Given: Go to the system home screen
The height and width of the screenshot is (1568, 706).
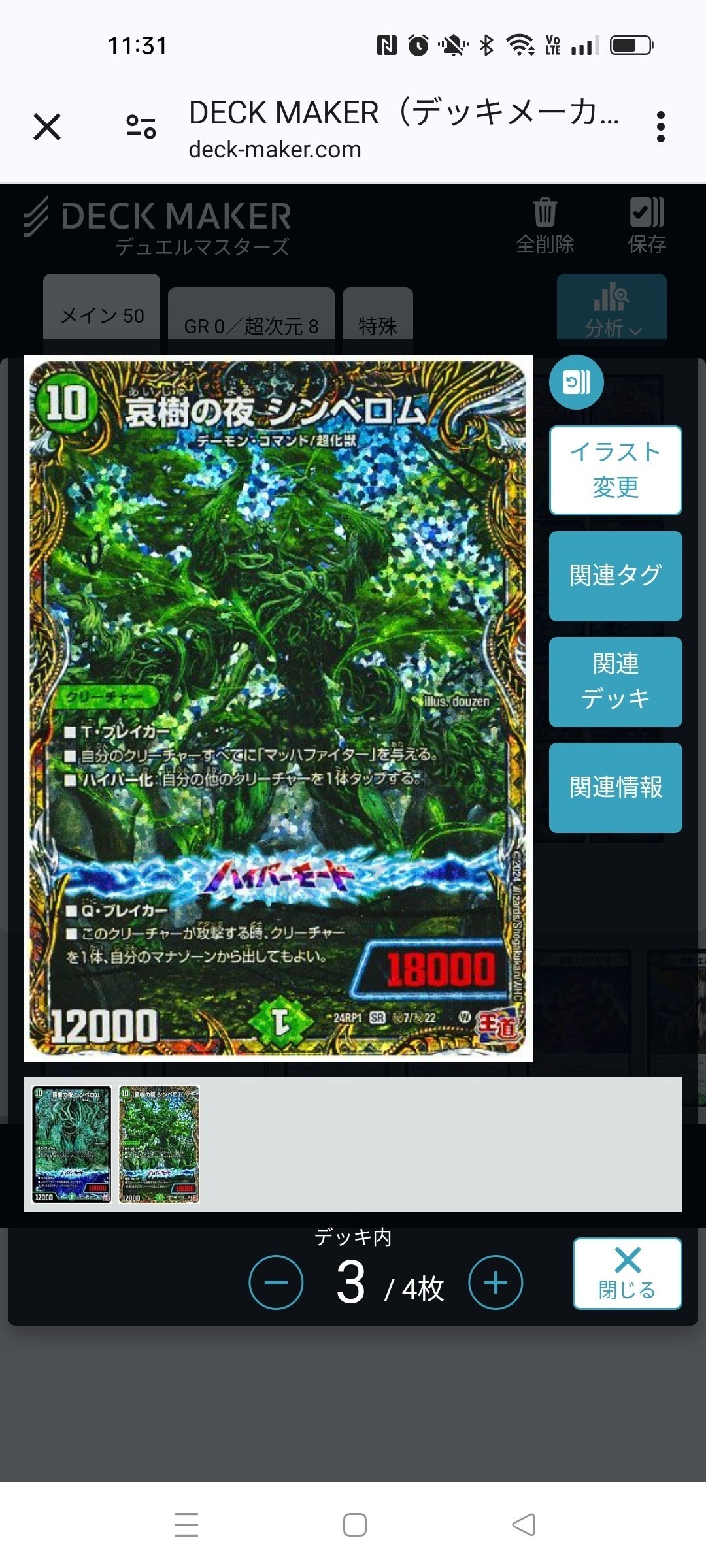Looking at the screenshot, I should click(x=354, y=1525).
